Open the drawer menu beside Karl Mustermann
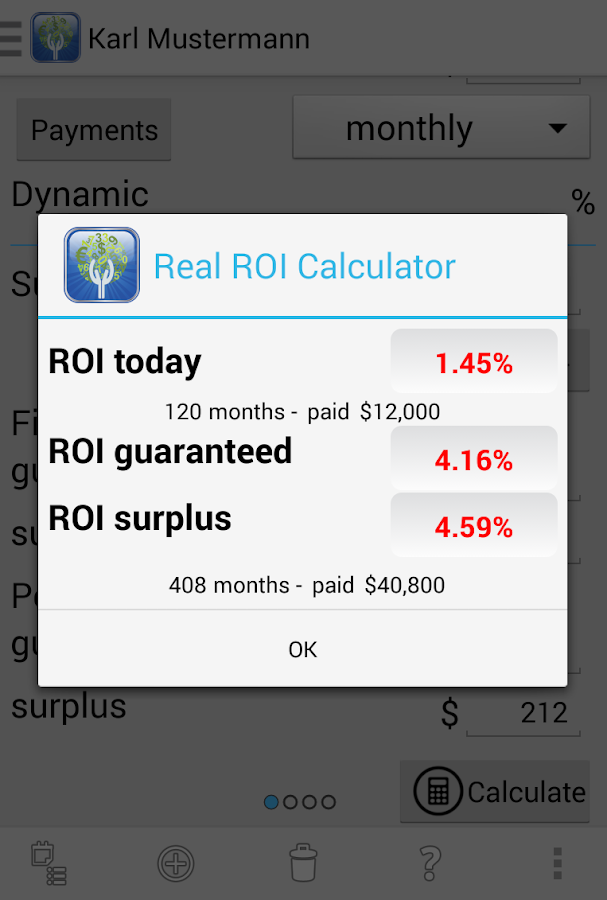The width and height of the screenshot is (607, 900). click(x=12, y=38)
